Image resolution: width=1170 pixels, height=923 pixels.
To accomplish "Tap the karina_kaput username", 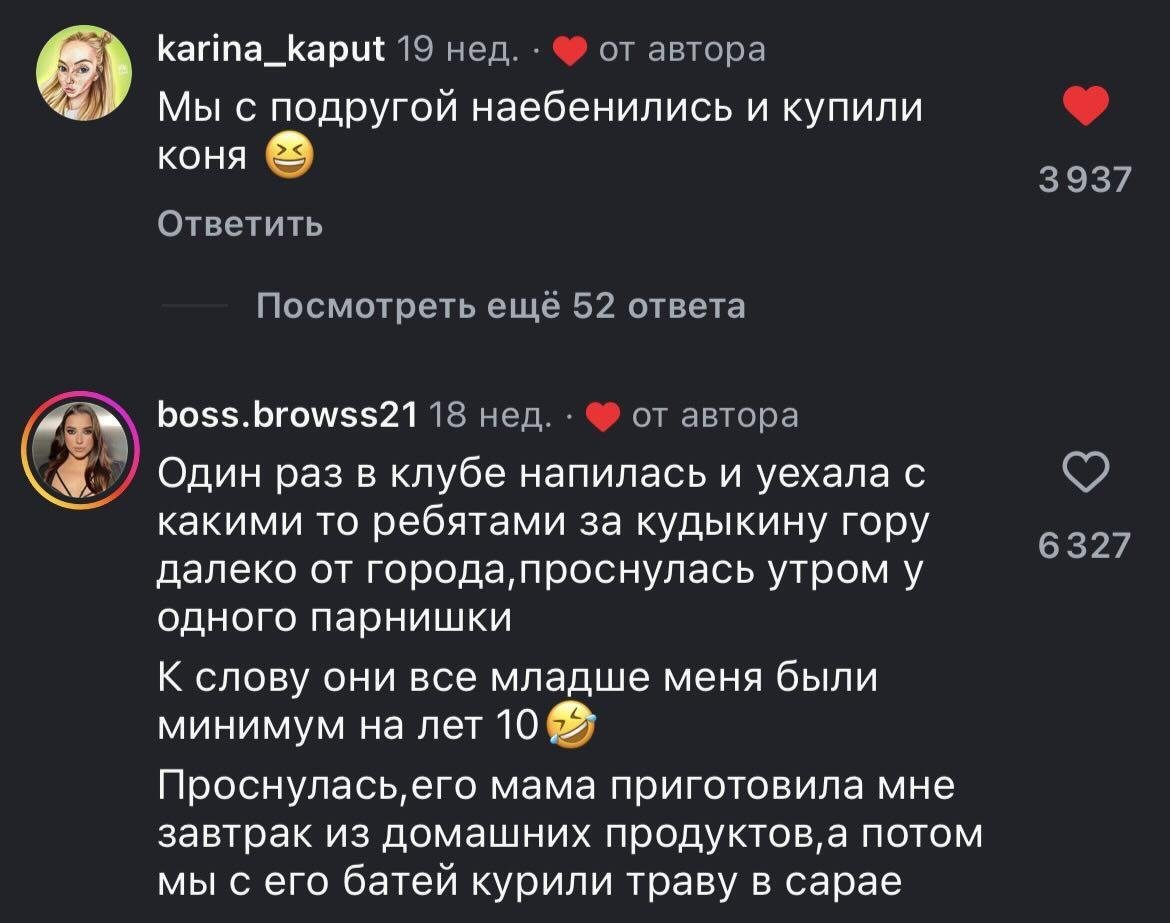I will coord(271,49).
